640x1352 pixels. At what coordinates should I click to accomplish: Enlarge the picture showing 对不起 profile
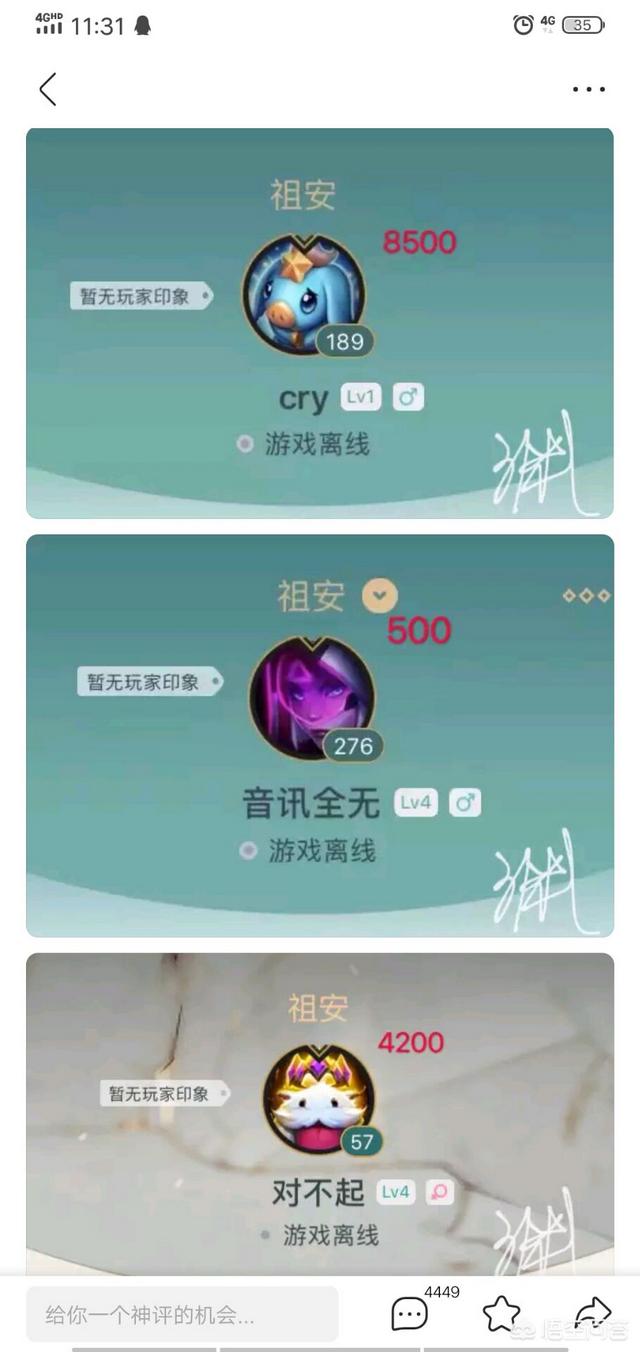pos(320,1114)
